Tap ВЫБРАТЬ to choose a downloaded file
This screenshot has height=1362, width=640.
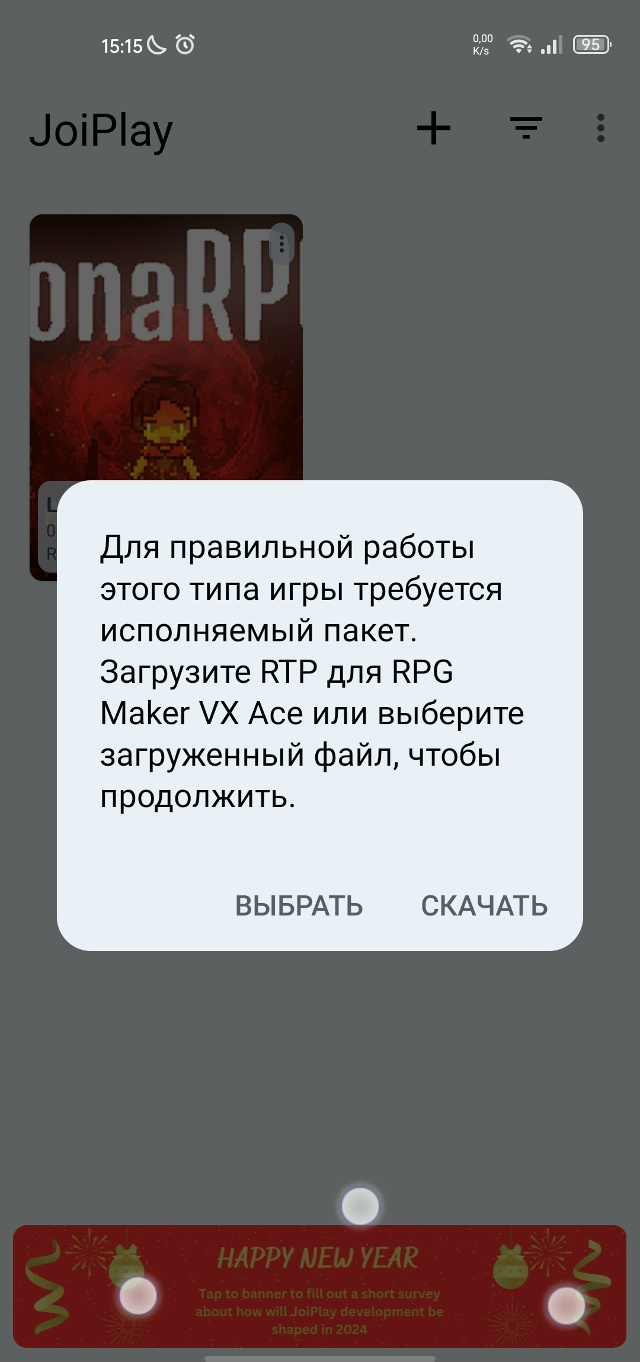[299, 906]
